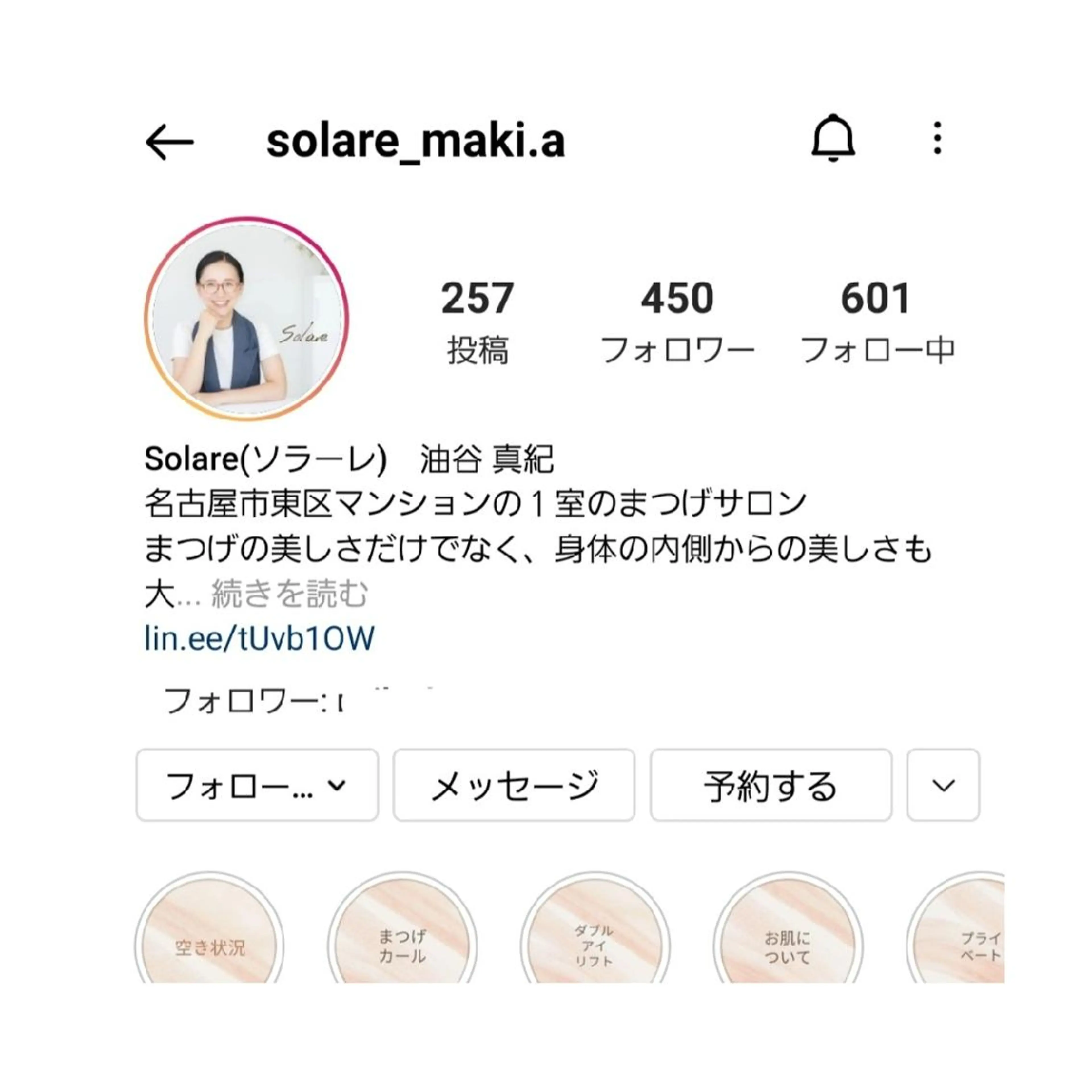The width and height of the screenshot is (1092, 1092).
Task: Open the notifications bell for this profile
Action: pos(833,138)
